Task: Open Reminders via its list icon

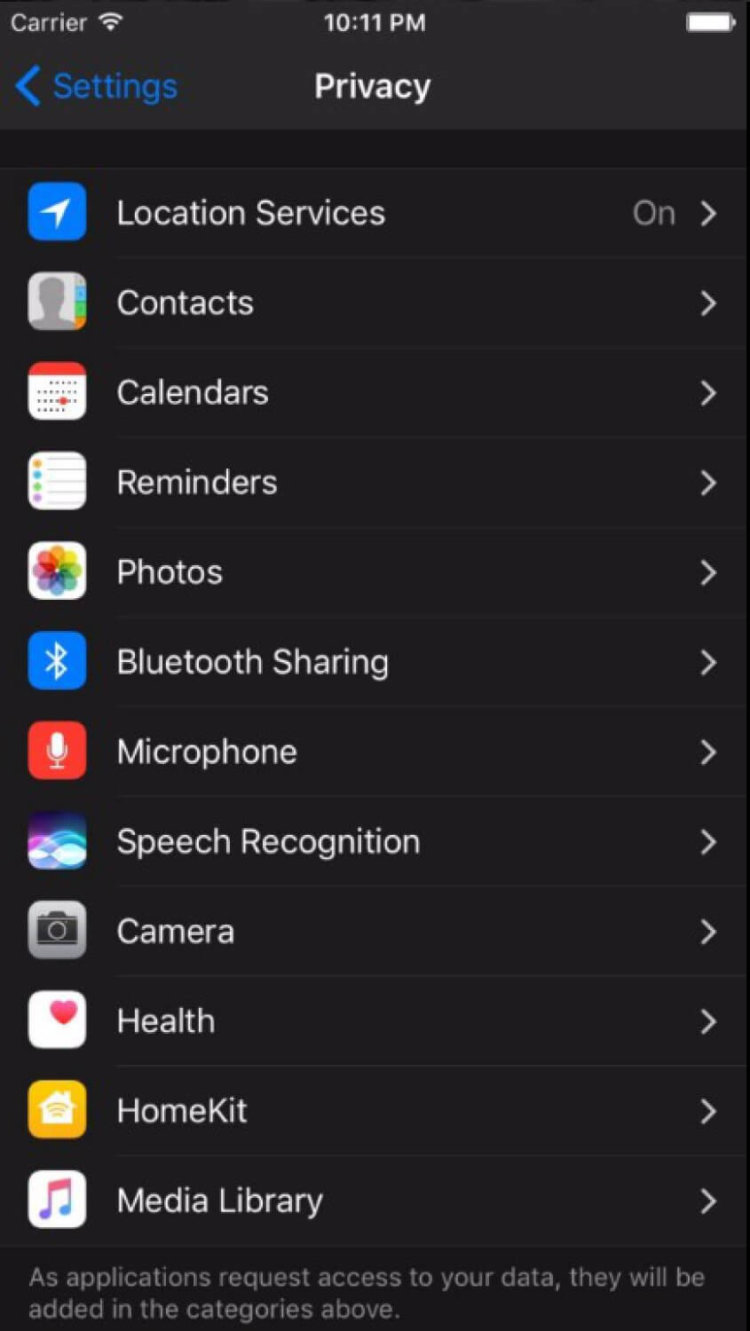Action: click(x=57, y=482)
